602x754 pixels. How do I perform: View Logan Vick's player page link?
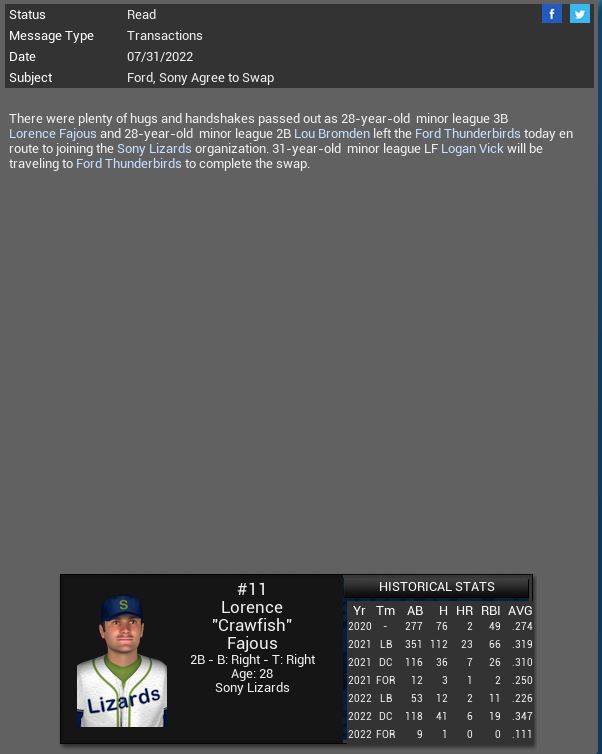click(472, 148)
